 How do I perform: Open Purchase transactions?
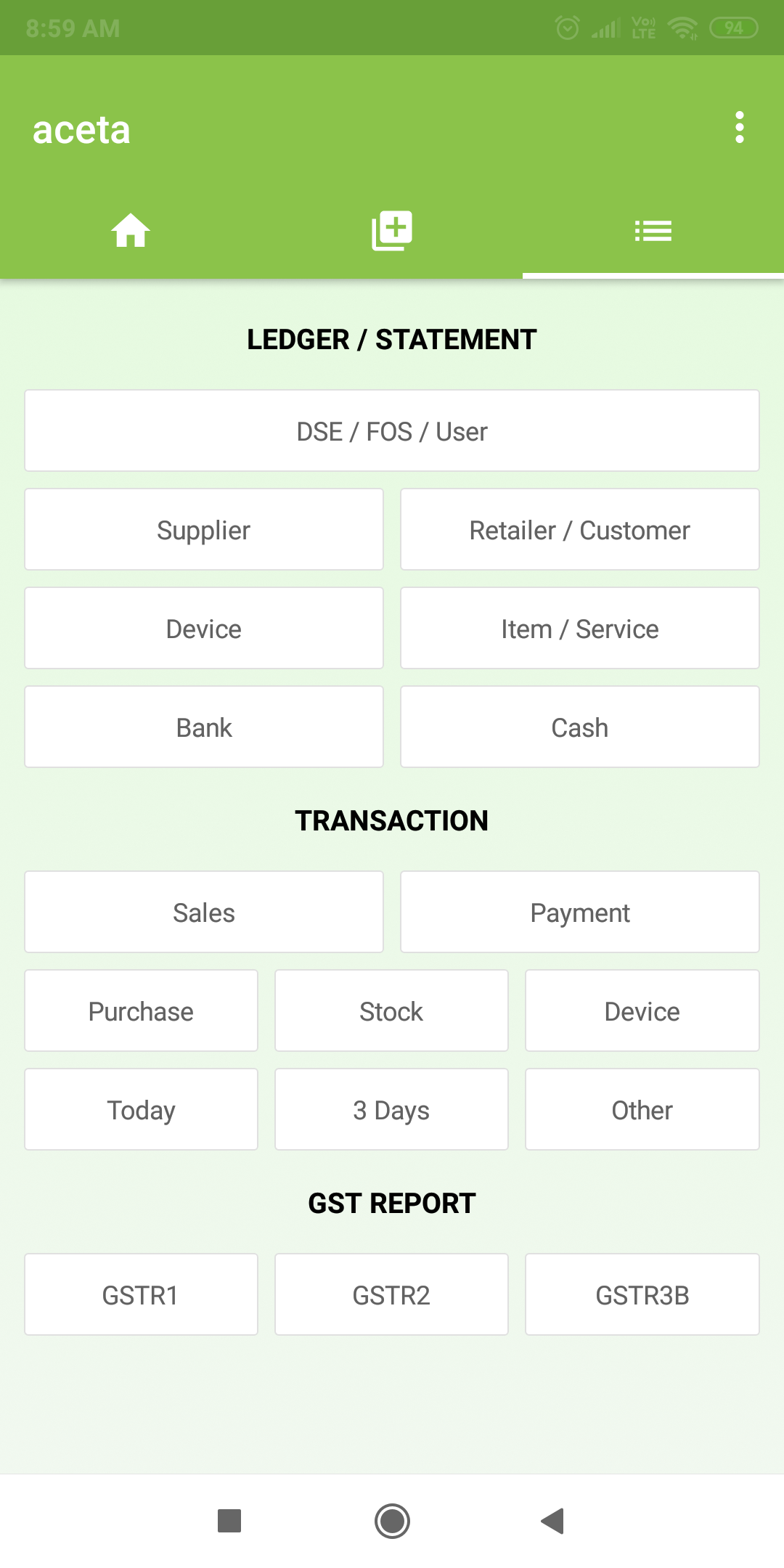[x=141, y=1011]
